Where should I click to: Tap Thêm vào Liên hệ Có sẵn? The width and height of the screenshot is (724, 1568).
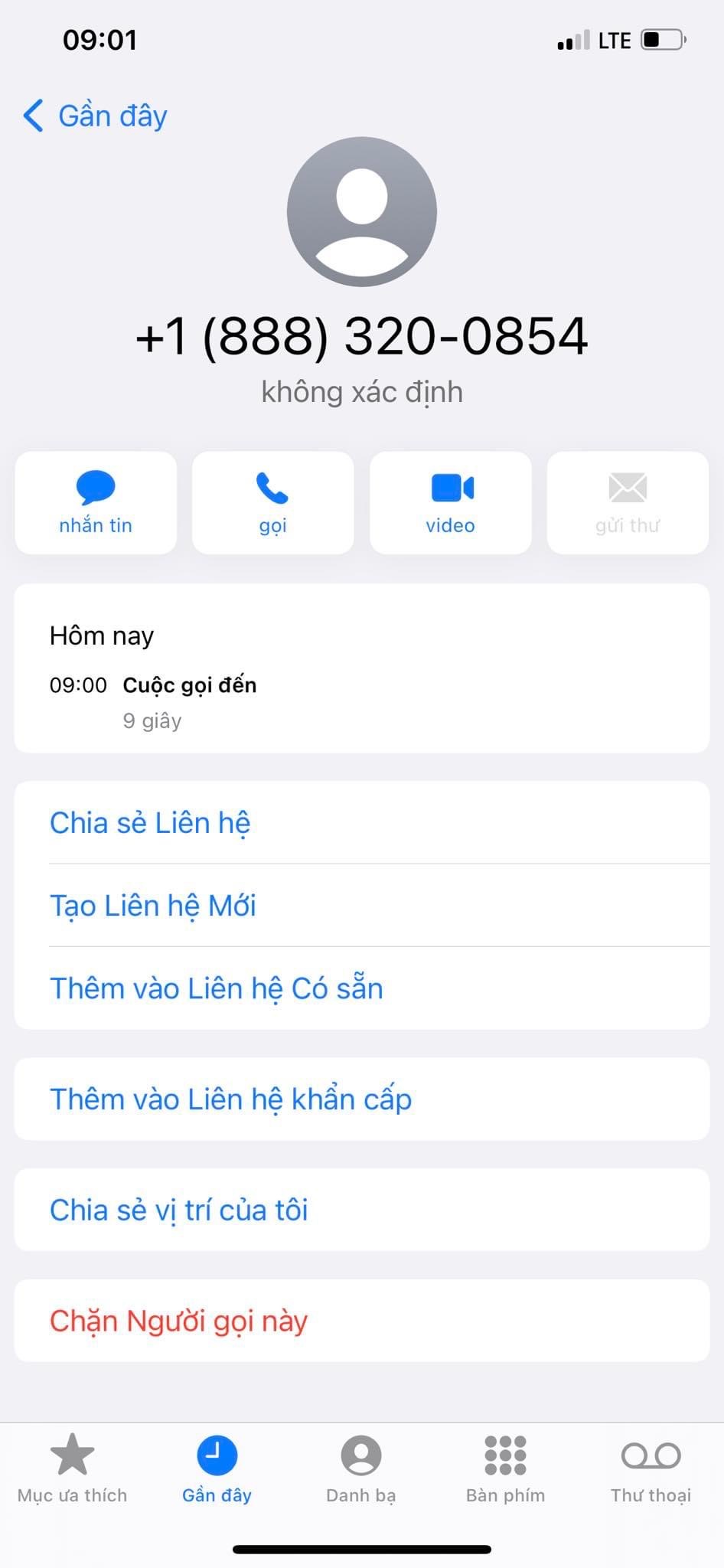pos(362,988)
